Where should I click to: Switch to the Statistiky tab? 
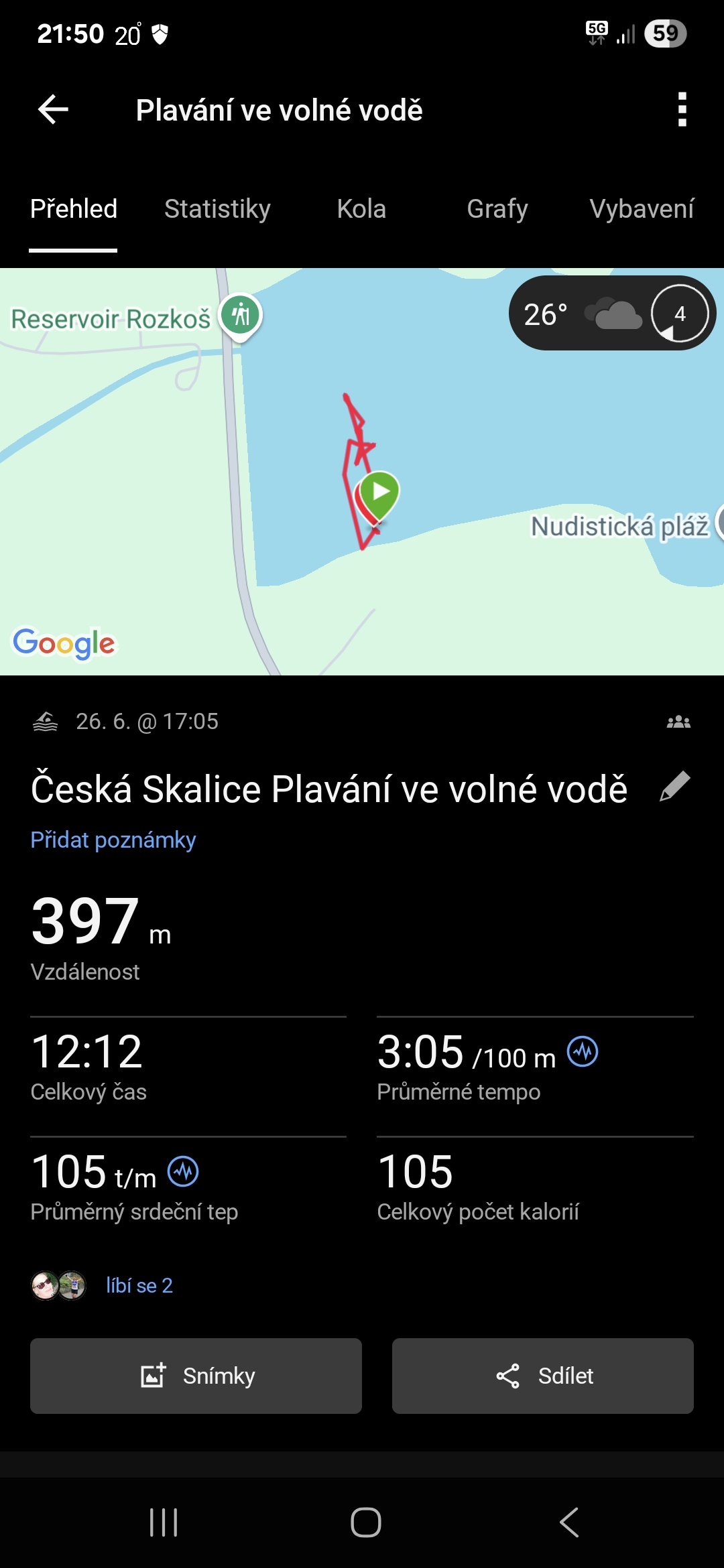point(217,209)
